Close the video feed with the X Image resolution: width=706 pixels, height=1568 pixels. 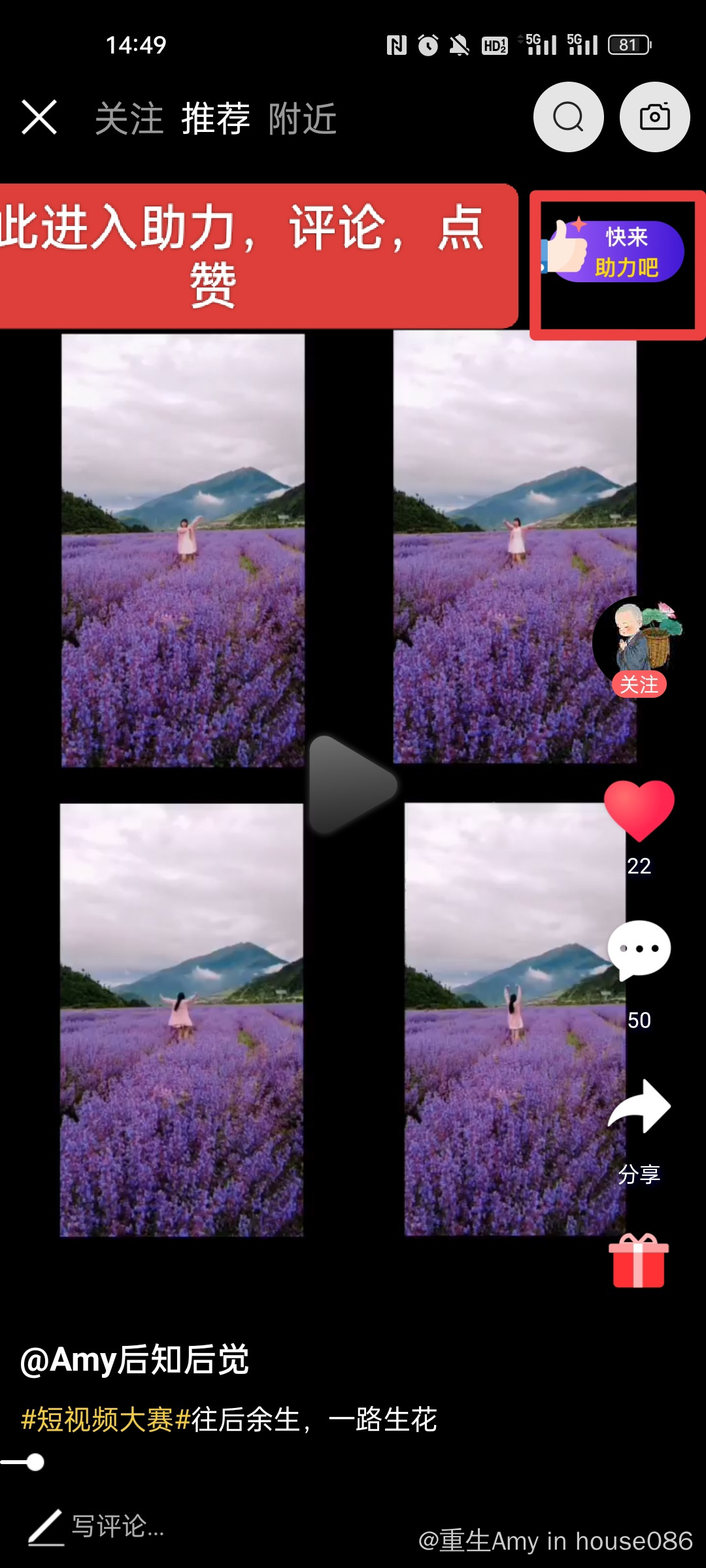[39, 118]
